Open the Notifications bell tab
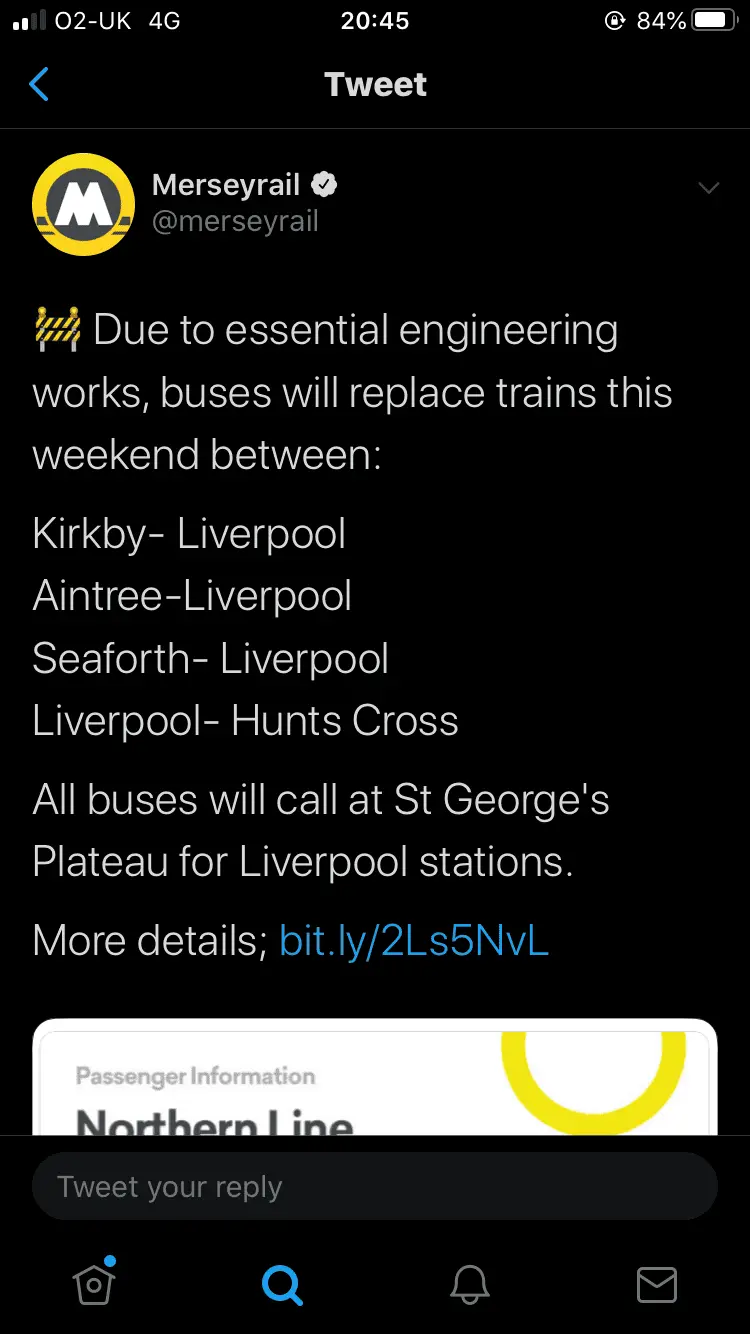 (469, 1284)
